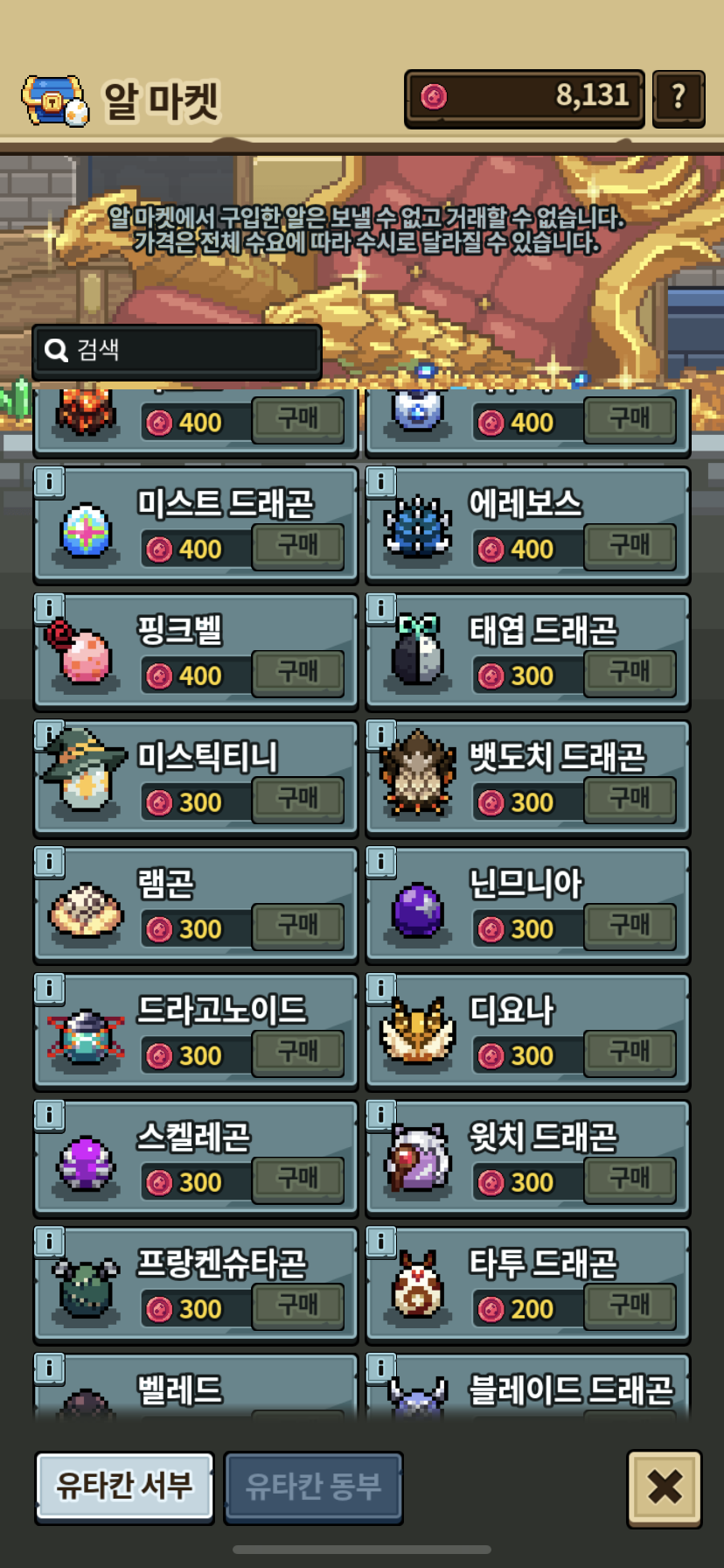Purchase the 에레보스 egg for 400
This screenshot has height=1568, width=724.
[629, 547]
